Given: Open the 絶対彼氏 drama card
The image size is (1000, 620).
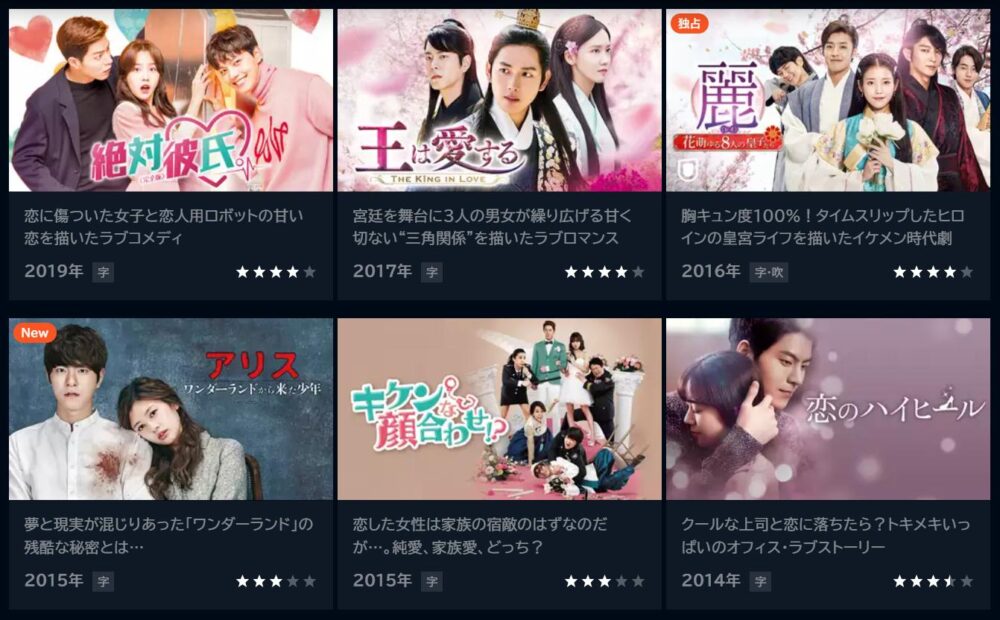Looking at the screenshot, I should (171, 101).
